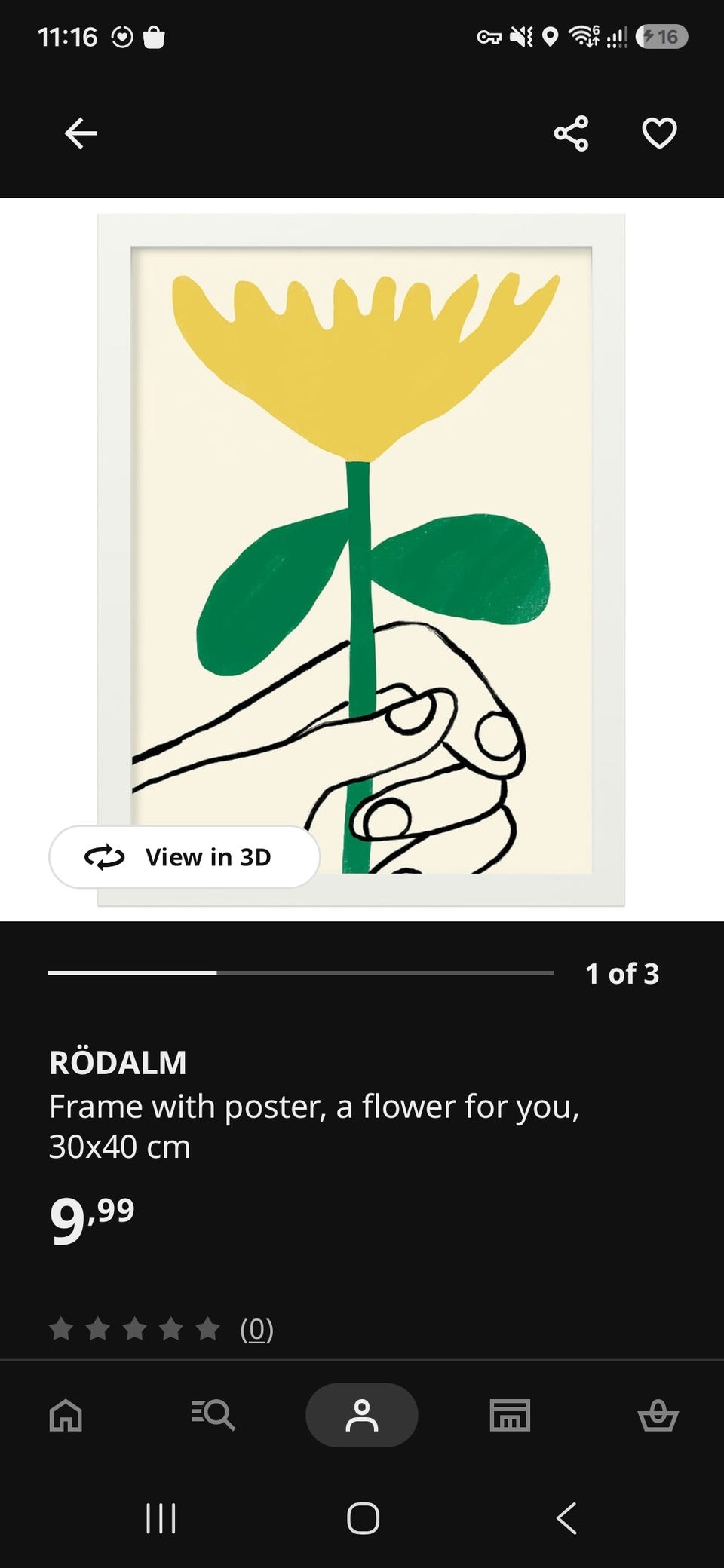Open the shopping basket tab
The width and height of the screenshot is (724, 1568).
(x=658, y=1415)
